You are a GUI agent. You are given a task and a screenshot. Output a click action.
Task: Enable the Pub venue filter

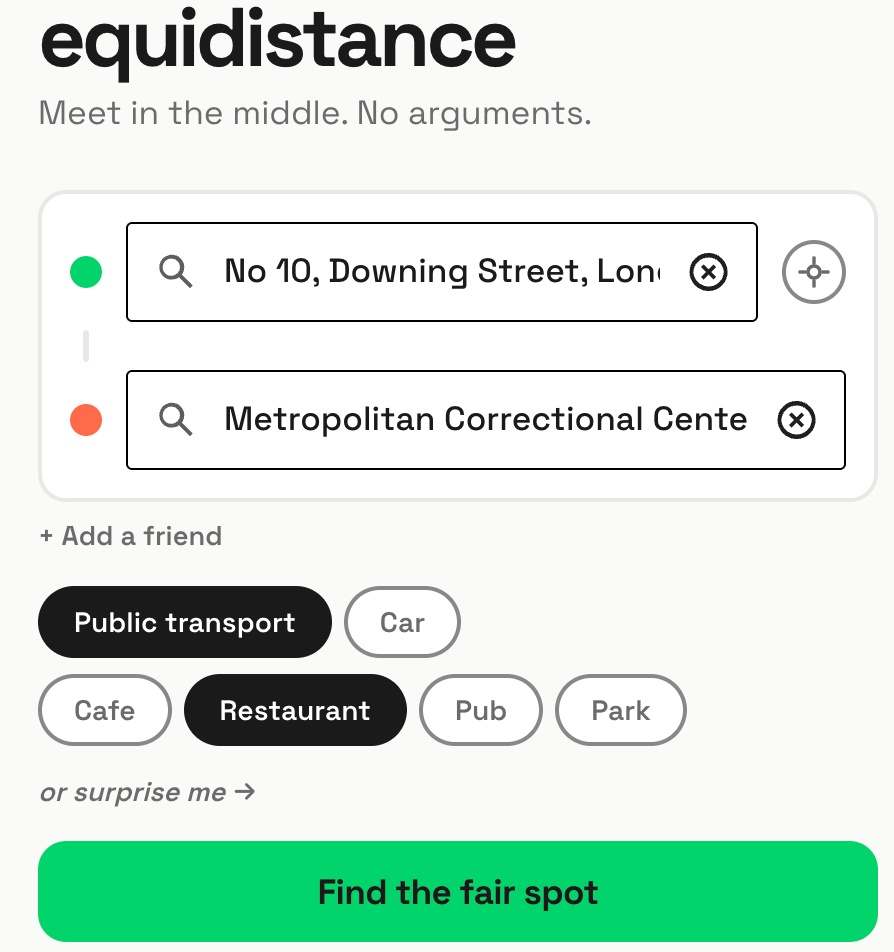coord(480,710)
